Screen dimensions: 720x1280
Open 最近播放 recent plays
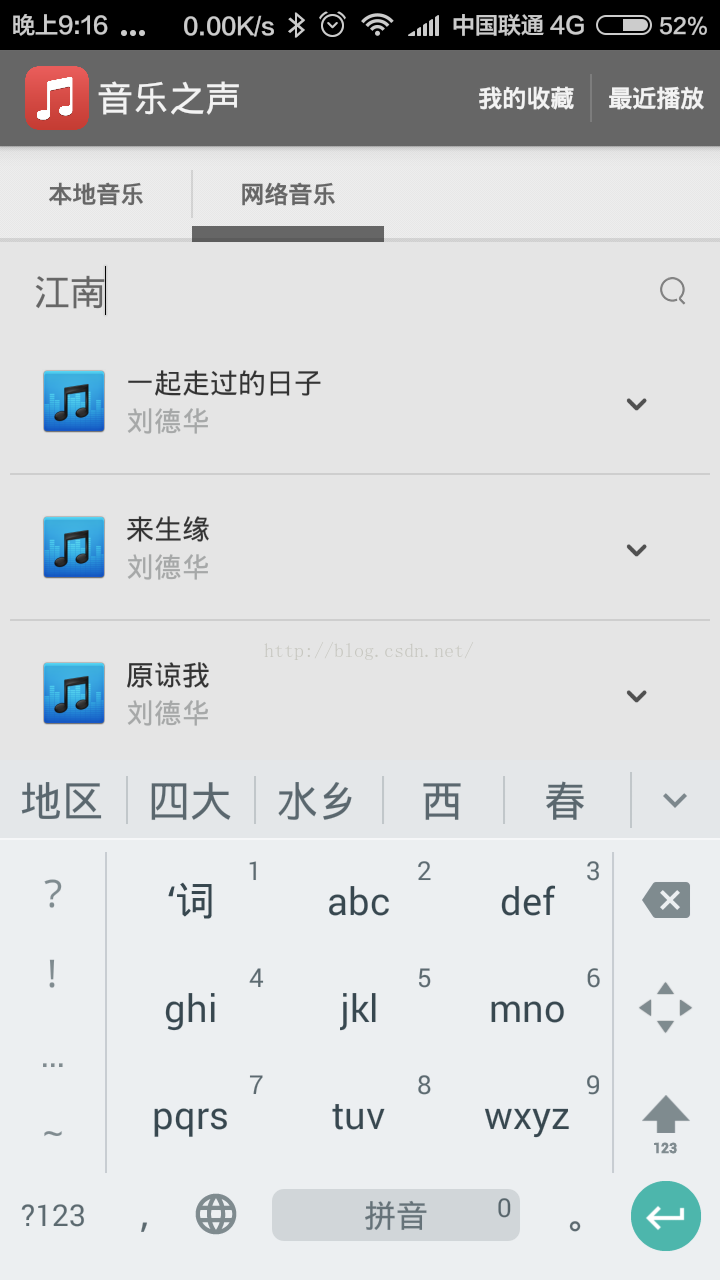[656, 98]
